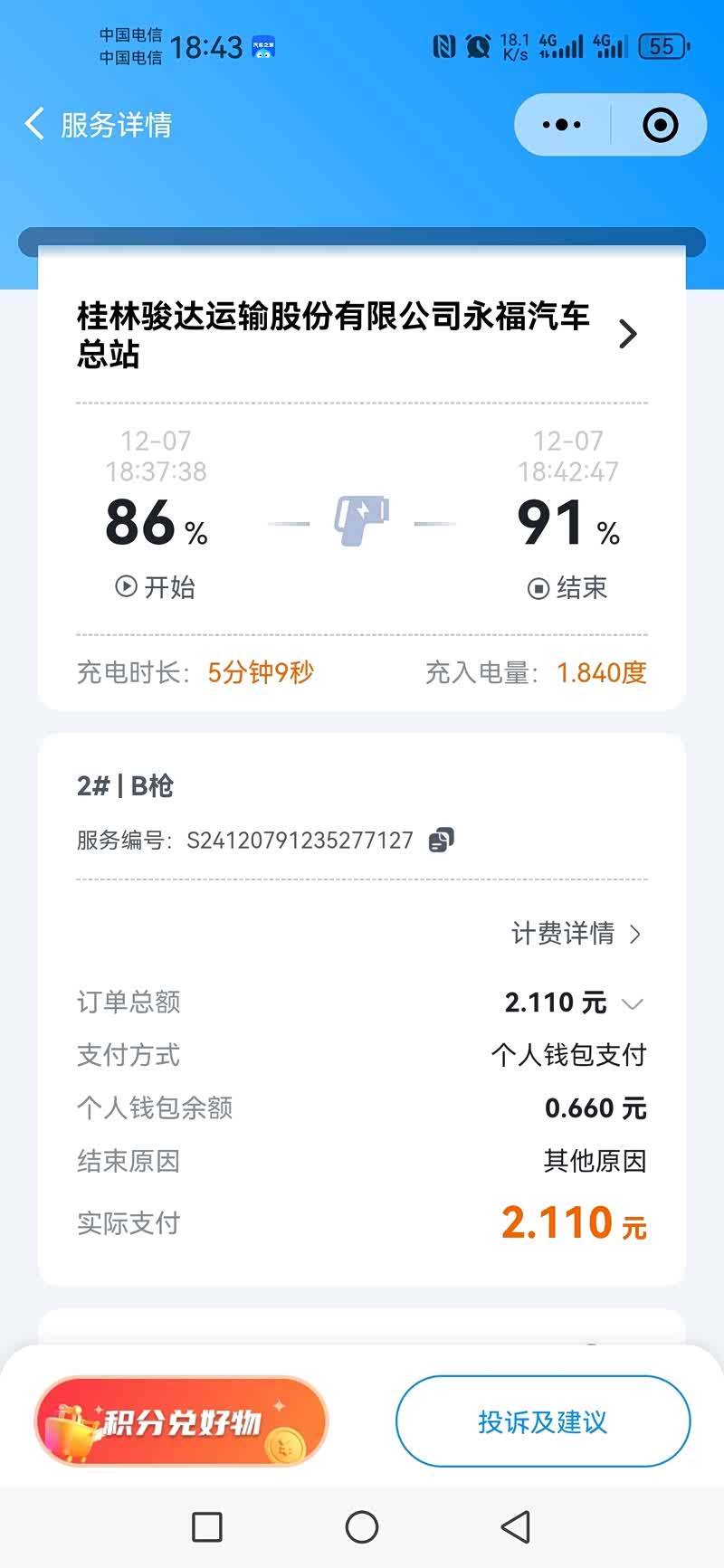
Task: Tap the 投诉及建议 button
Action: coord(542,1421)
